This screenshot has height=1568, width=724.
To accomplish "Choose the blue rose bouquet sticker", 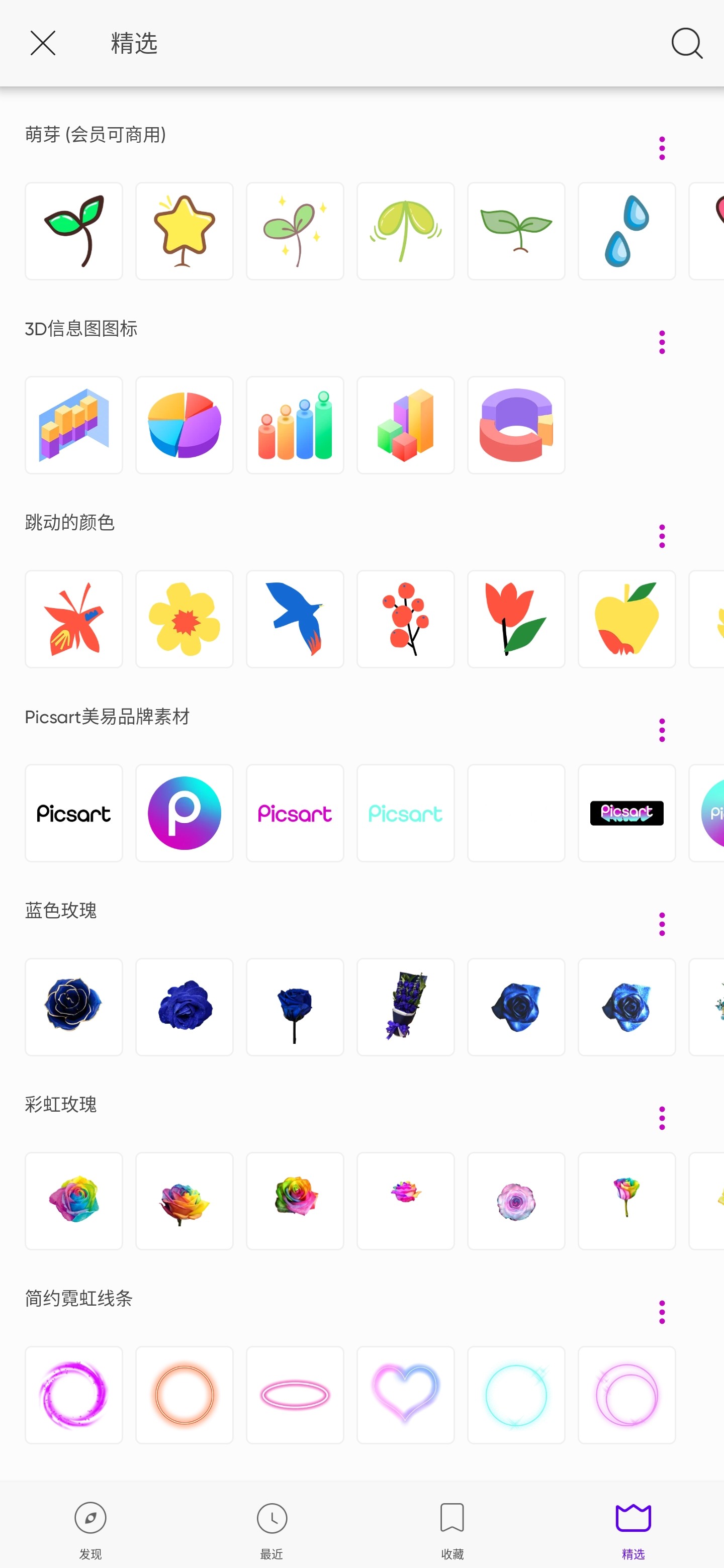I will tap(406, 1007).
